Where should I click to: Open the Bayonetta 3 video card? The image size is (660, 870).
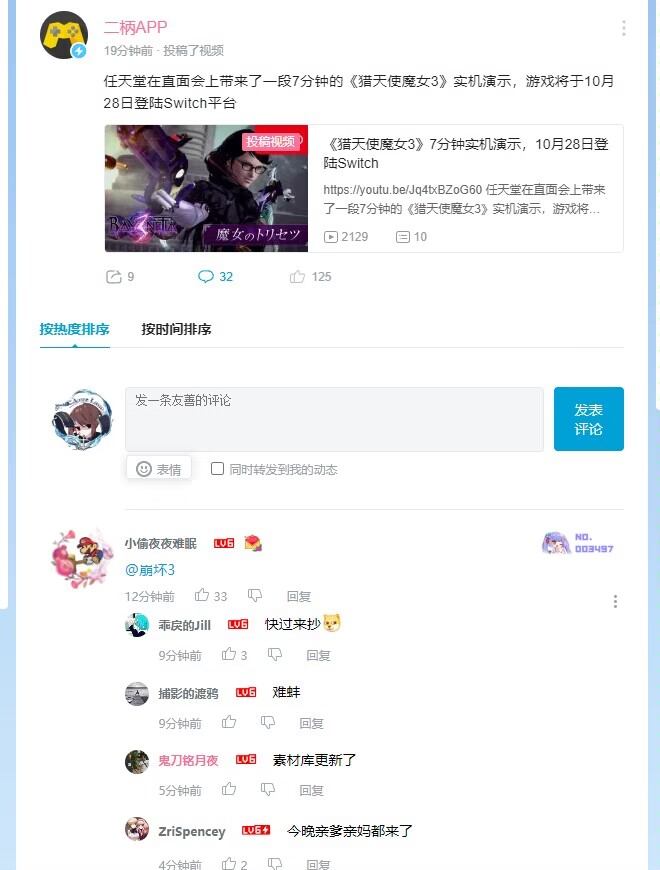pos(364,188)
